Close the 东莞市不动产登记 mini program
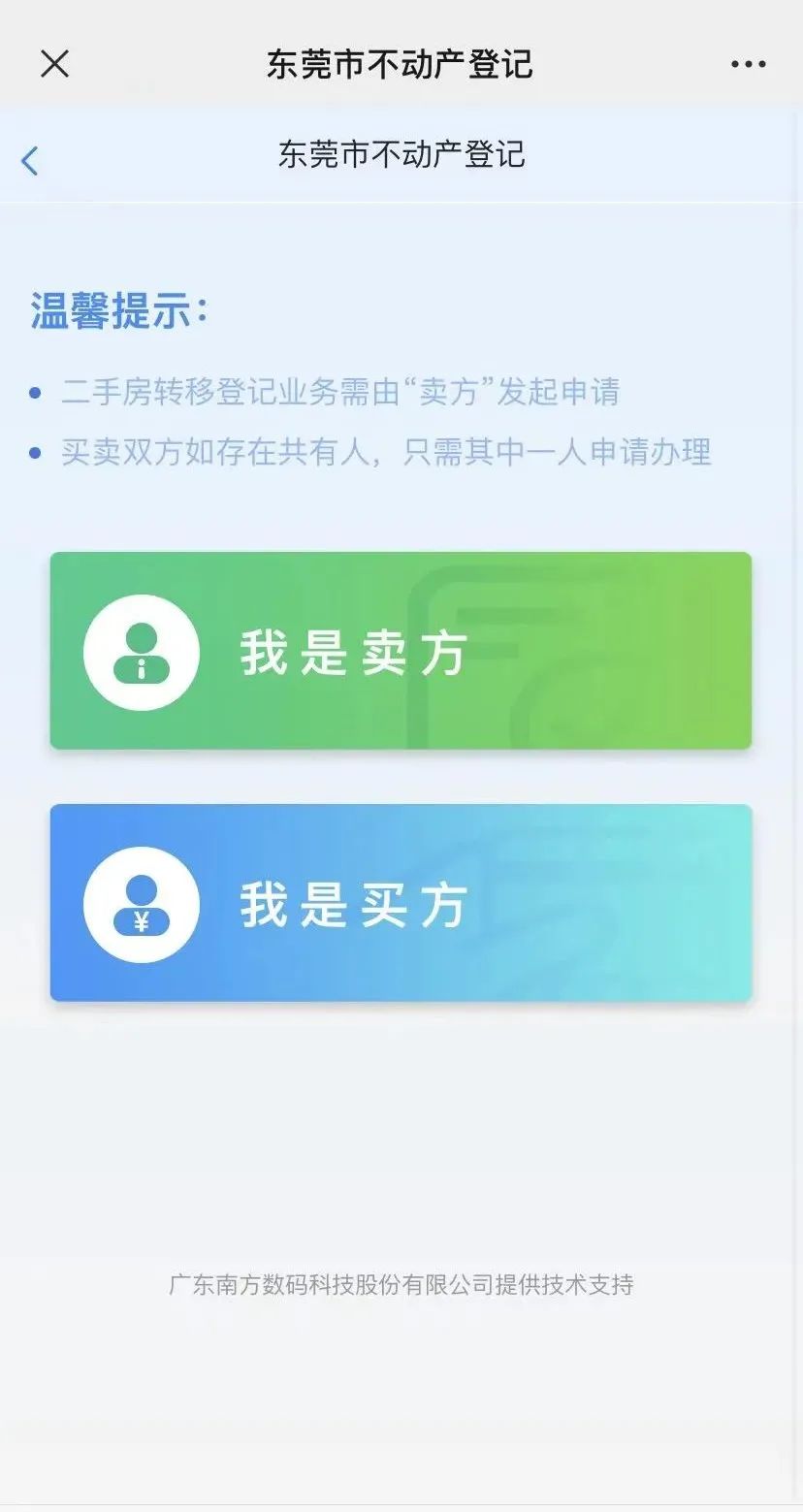803x1512 pixels. pos(54,64)
